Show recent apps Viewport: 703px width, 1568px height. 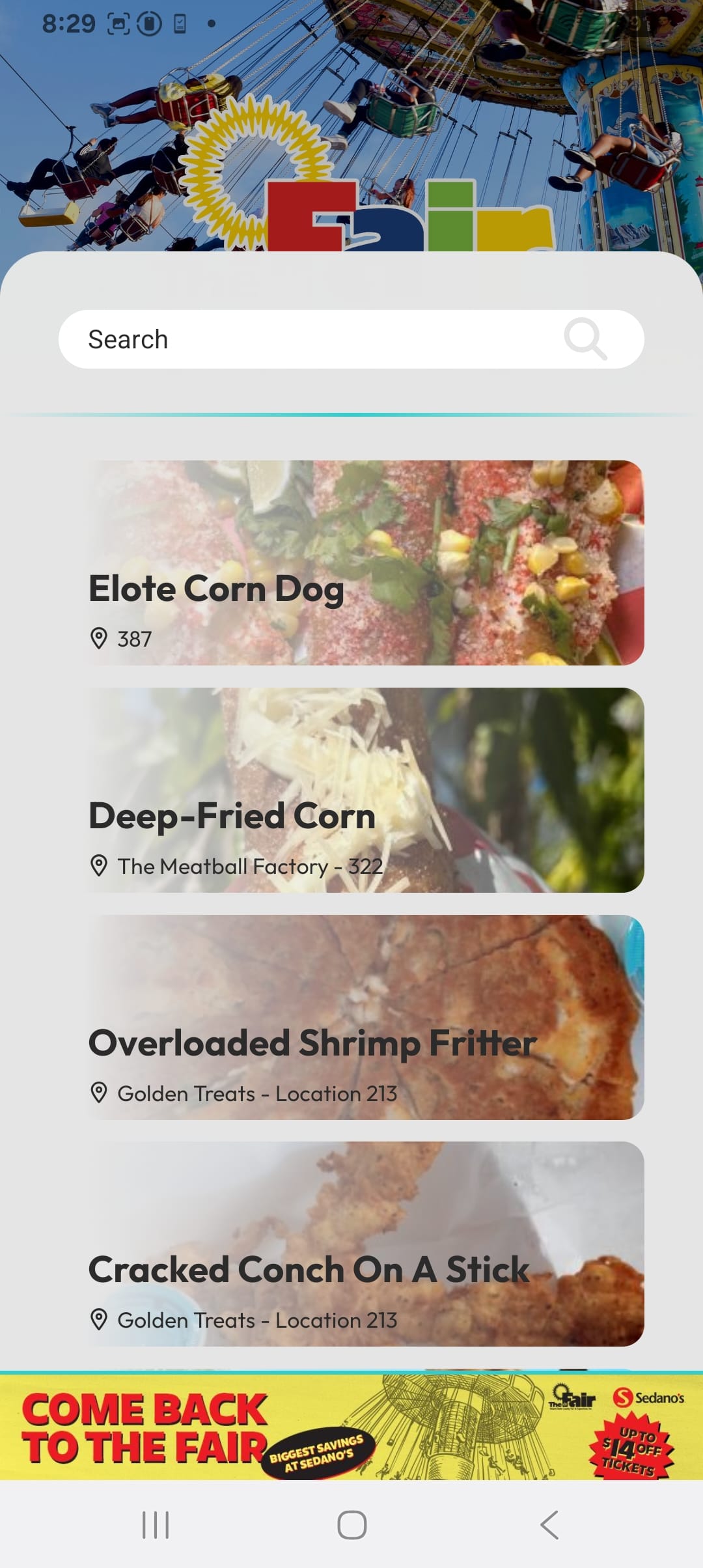(x=156, y=1525)
